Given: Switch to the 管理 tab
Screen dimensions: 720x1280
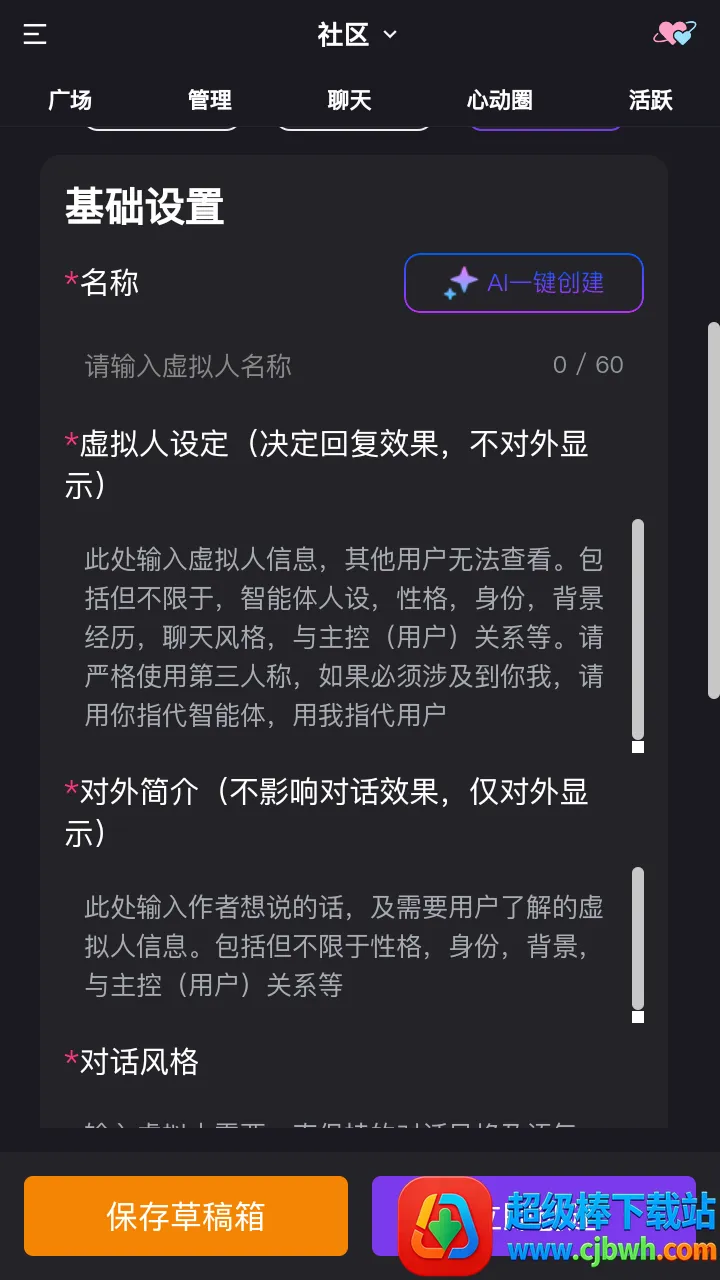Looking at the screenshot, I should pos(209,100).
